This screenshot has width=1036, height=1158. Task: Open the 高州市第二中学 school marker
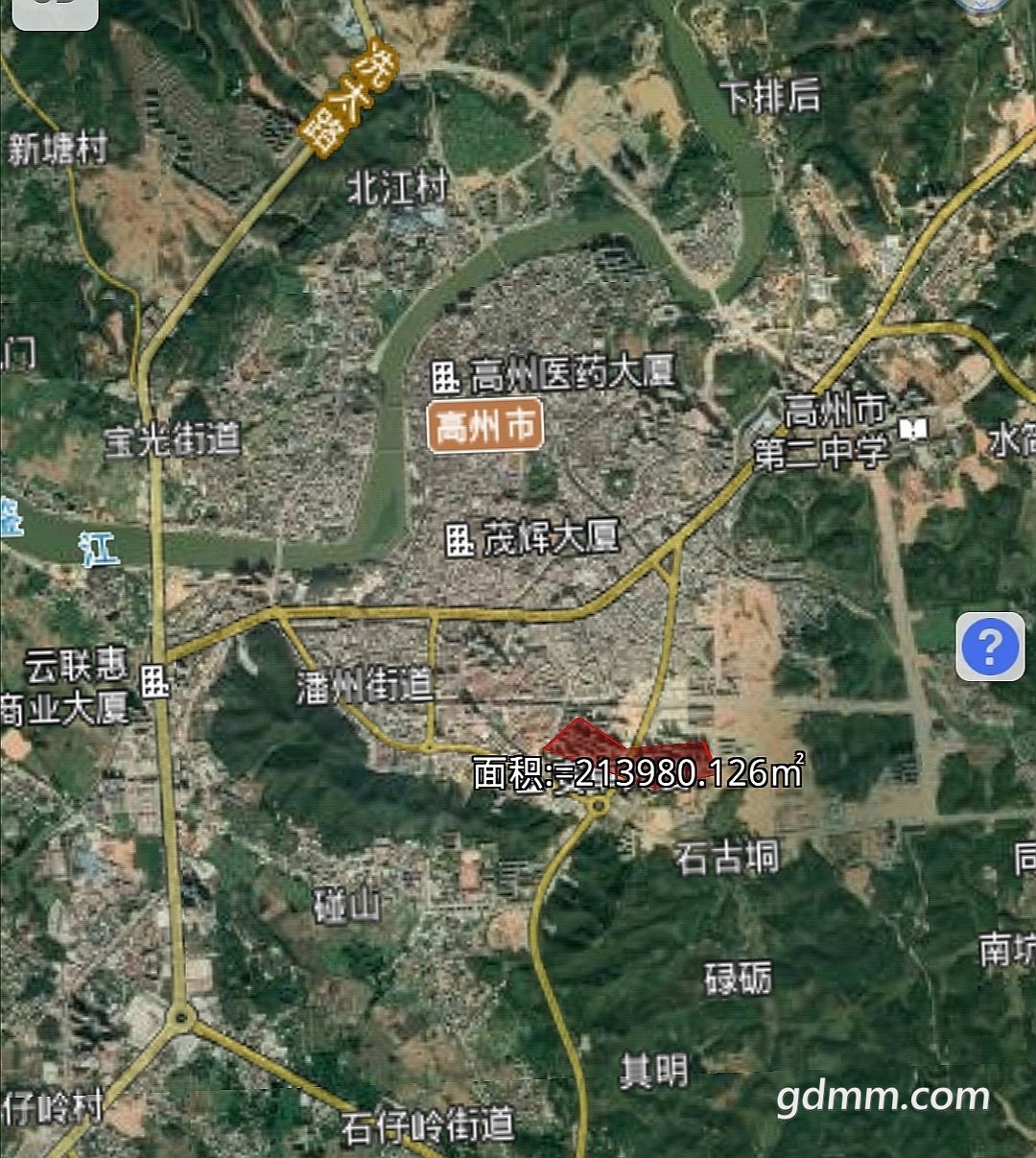coord(913,429)
